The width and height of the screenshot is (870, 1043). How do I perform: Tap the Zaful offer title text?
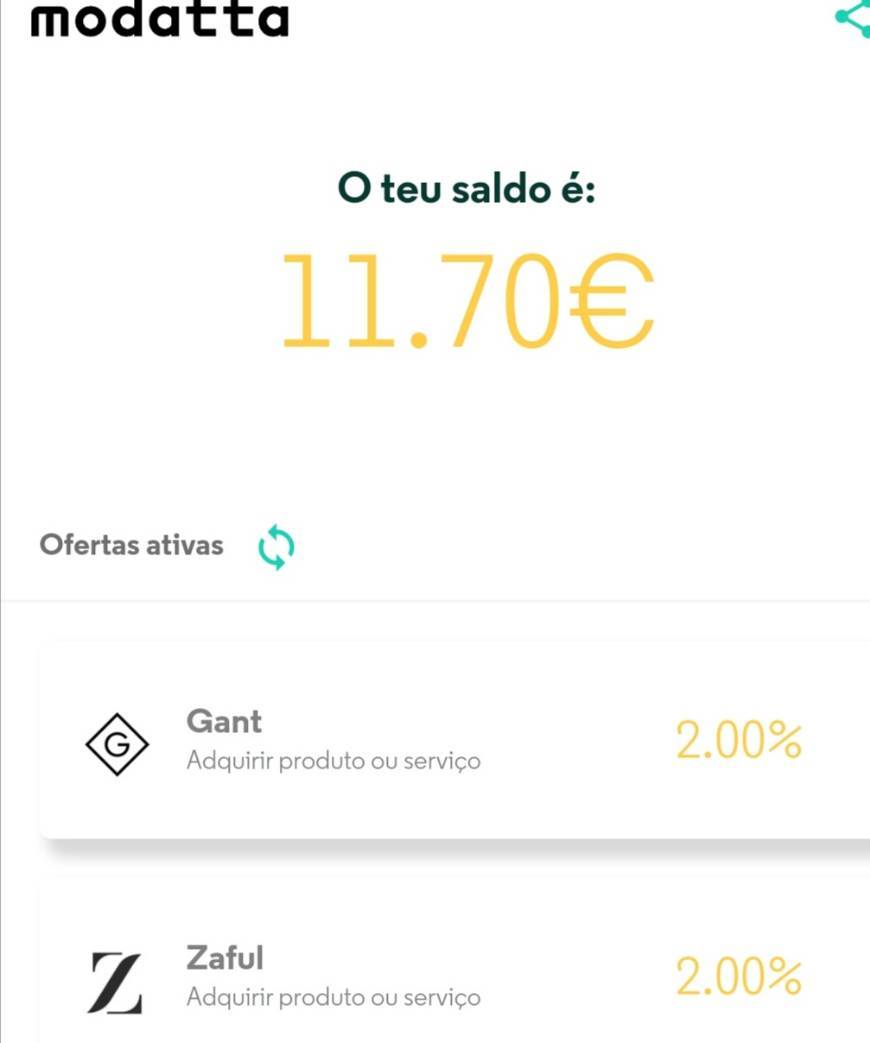click(226, 958)
